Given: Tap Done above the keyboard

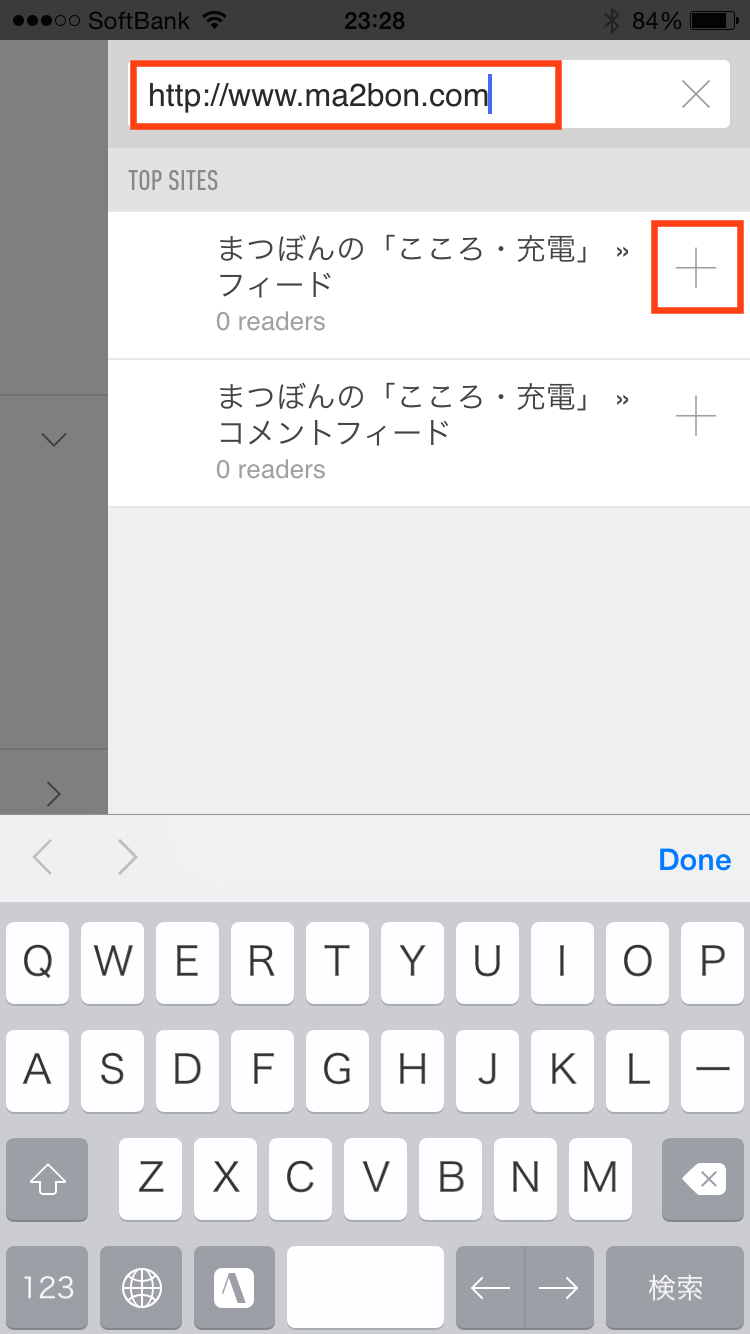Looking at the screenshot, I should (x=695, y=860).
